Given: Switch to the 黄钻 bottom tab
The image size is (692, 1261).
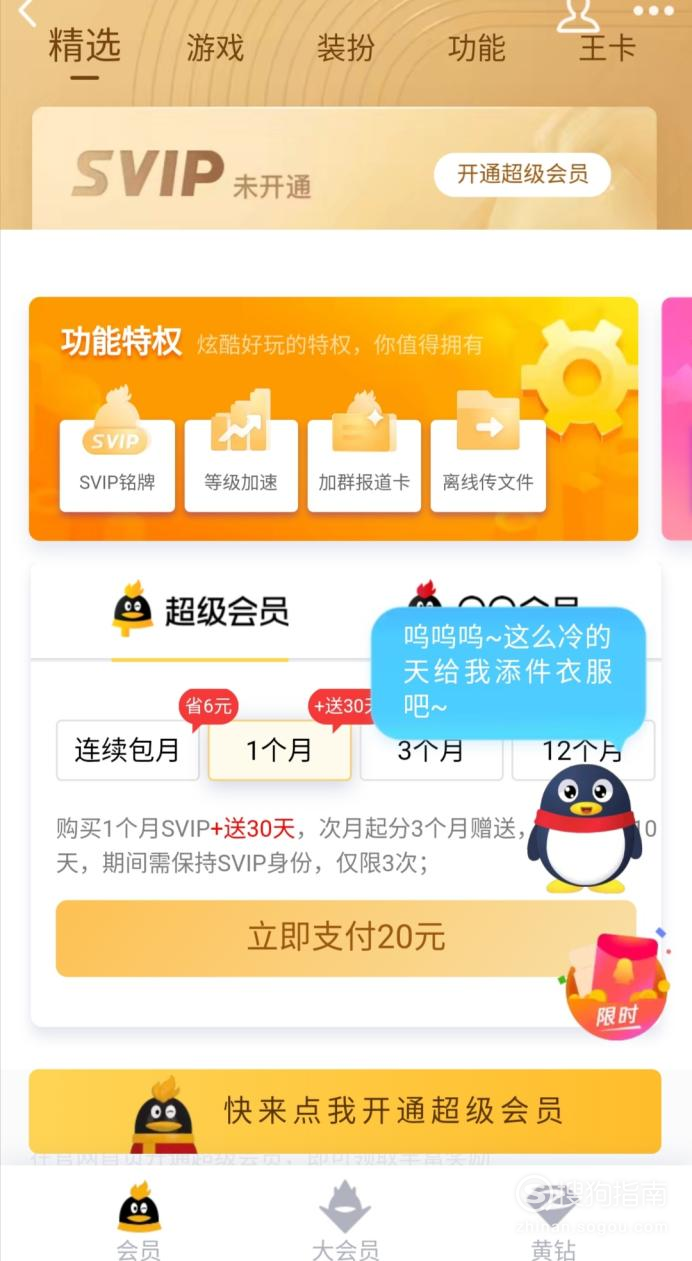Looking at the screenshot, I should pos(553,1217).
